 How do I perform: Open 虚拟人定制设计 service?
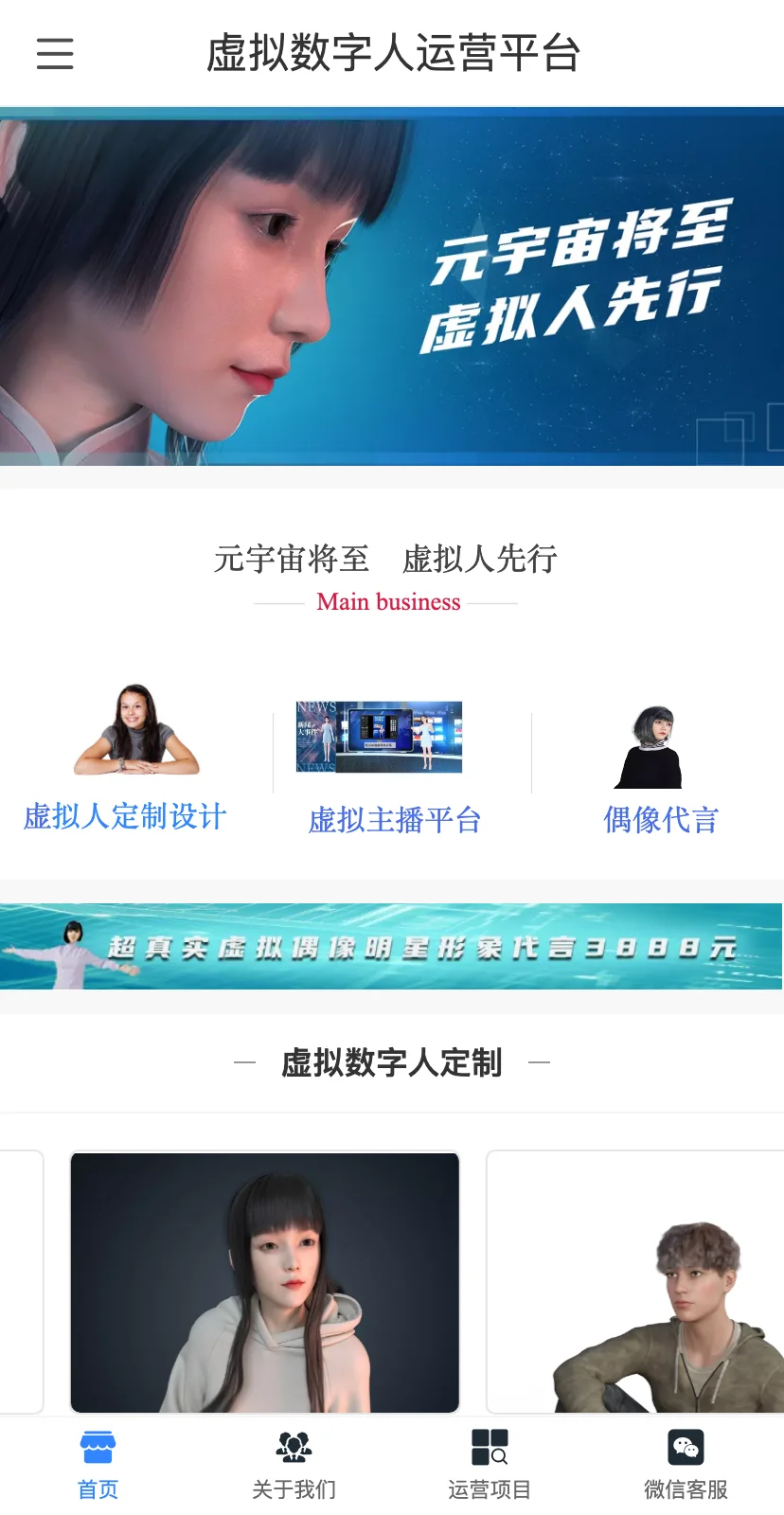coord(126,757)
